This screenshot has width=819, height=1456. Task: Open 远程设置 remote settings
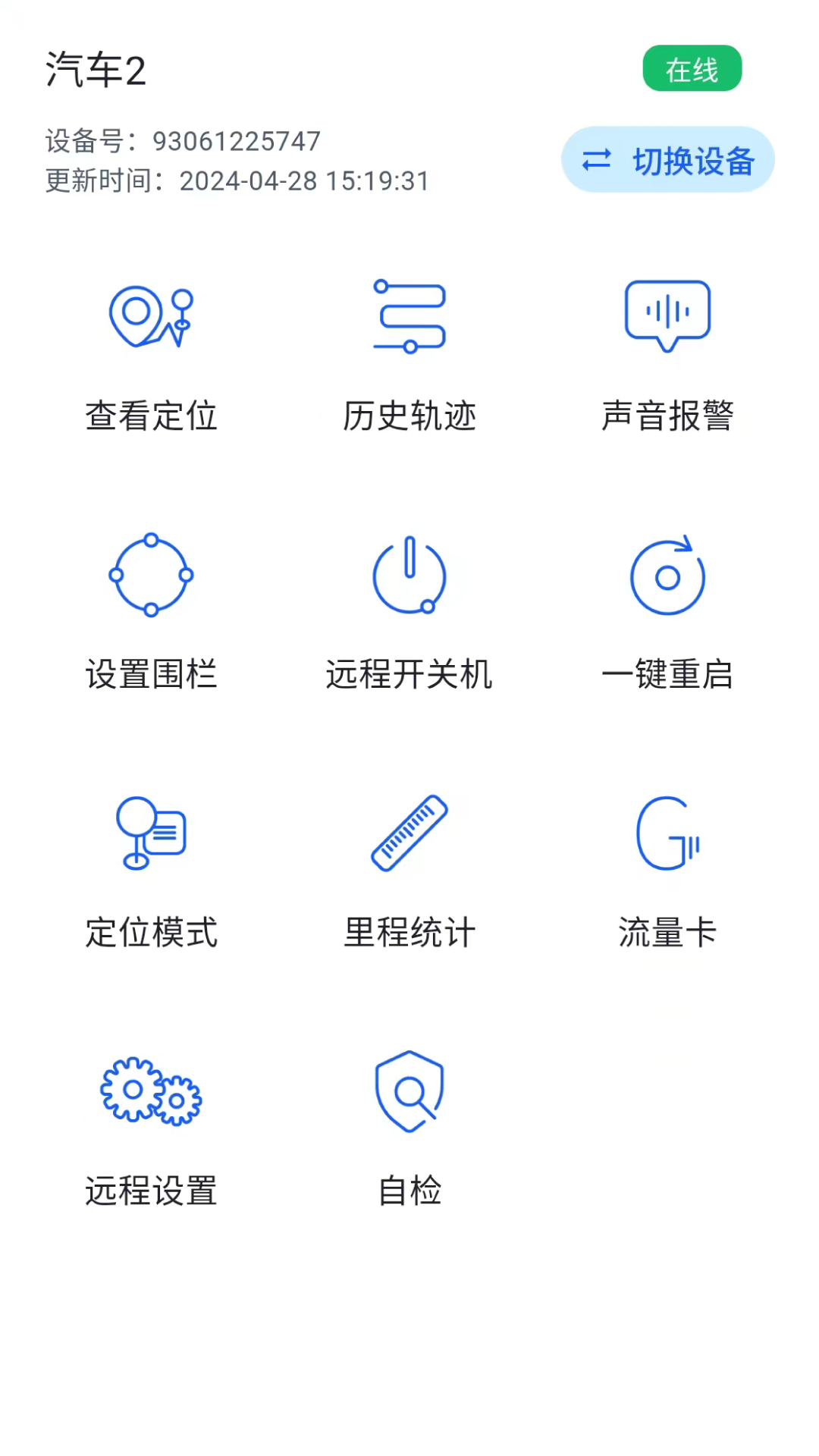[x=151, y=1130]
